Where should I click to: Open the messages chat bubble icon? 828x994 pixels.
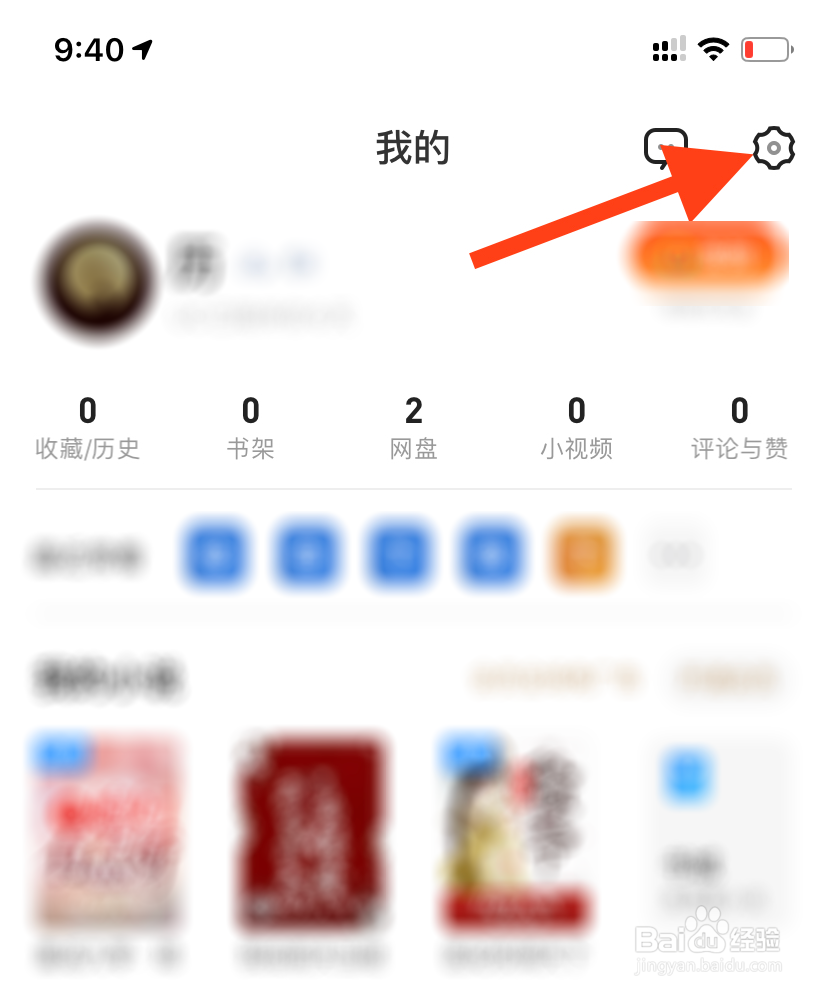coord(665,148)
